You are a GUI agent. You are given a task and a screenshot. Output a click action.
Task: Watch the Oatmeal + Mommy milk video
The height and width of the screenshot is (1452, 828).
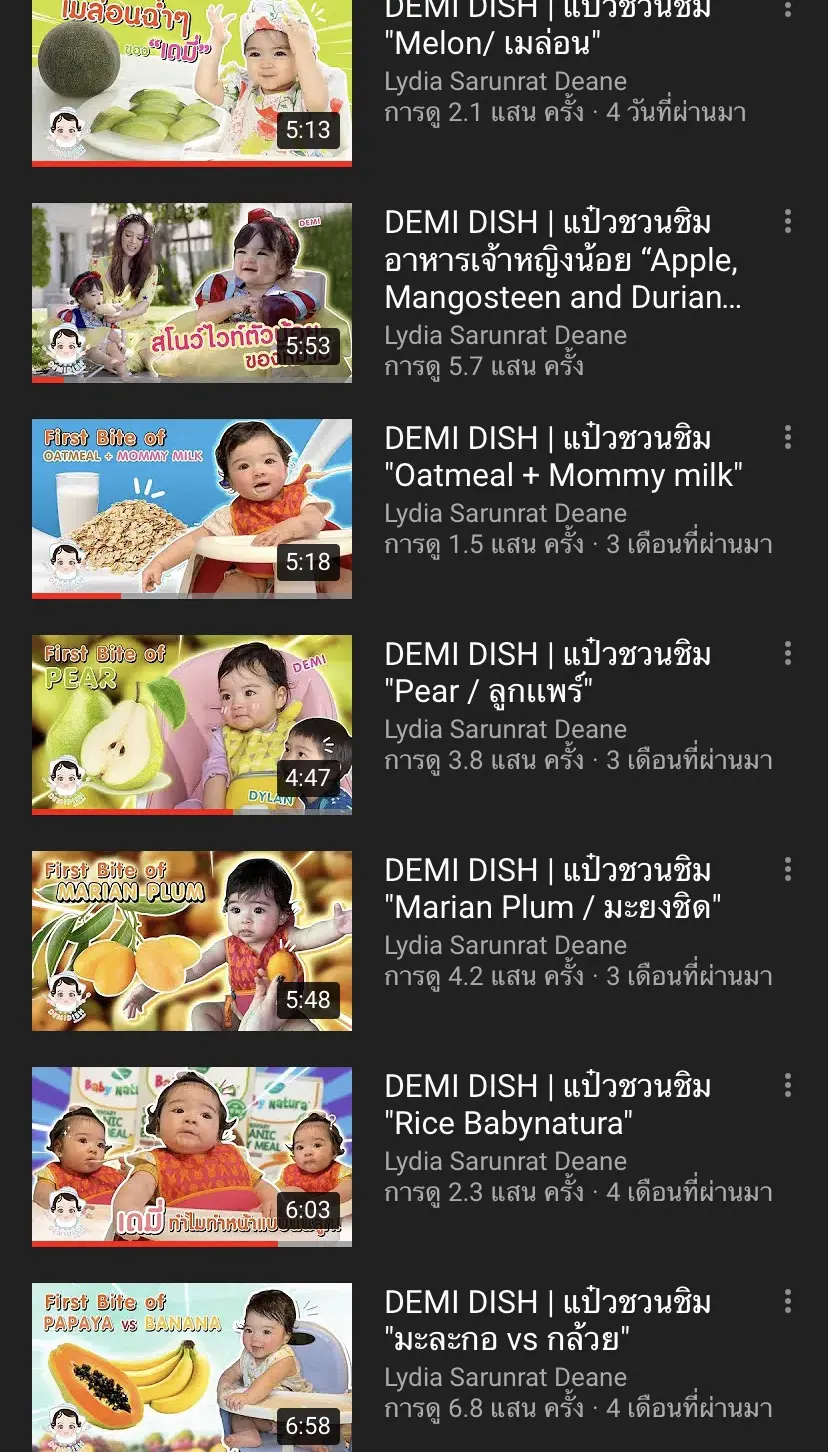[x=192, y=508]
